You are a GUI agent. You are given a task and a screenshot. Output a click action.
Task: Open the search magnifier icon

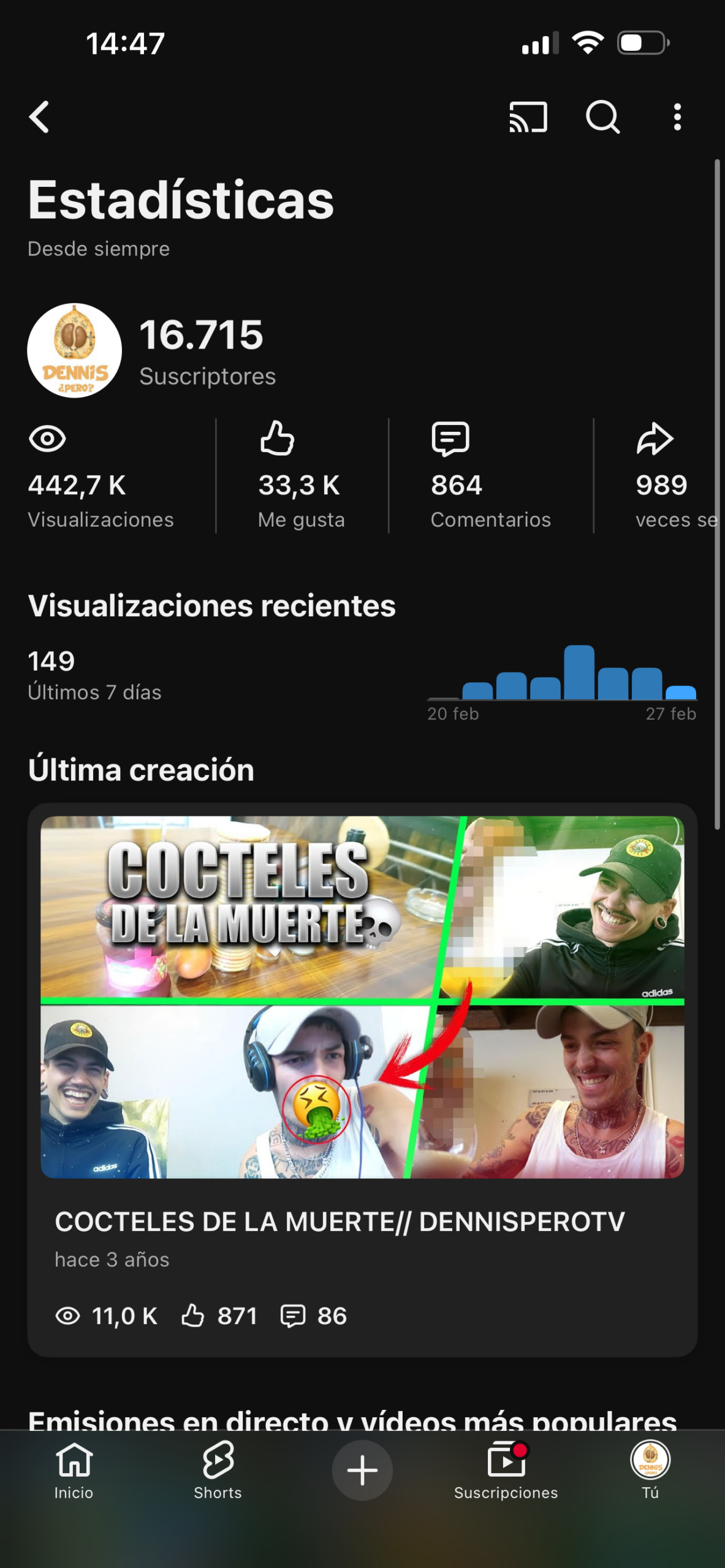(602, 117)
